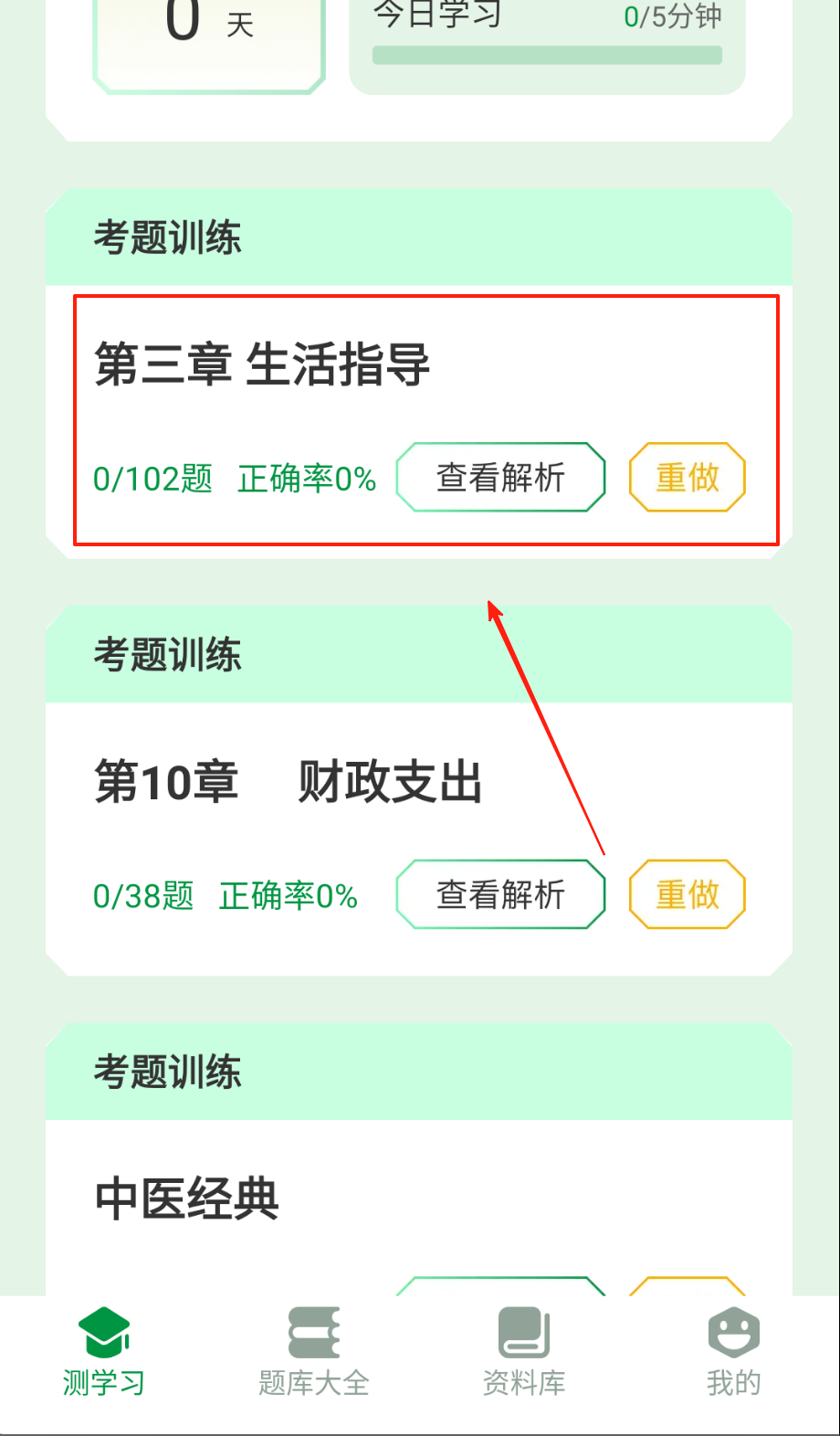This screenshot has height=1436, width=840.
Task: Redo the 第三章 生活指导 quiz
Action: [687, 477]
